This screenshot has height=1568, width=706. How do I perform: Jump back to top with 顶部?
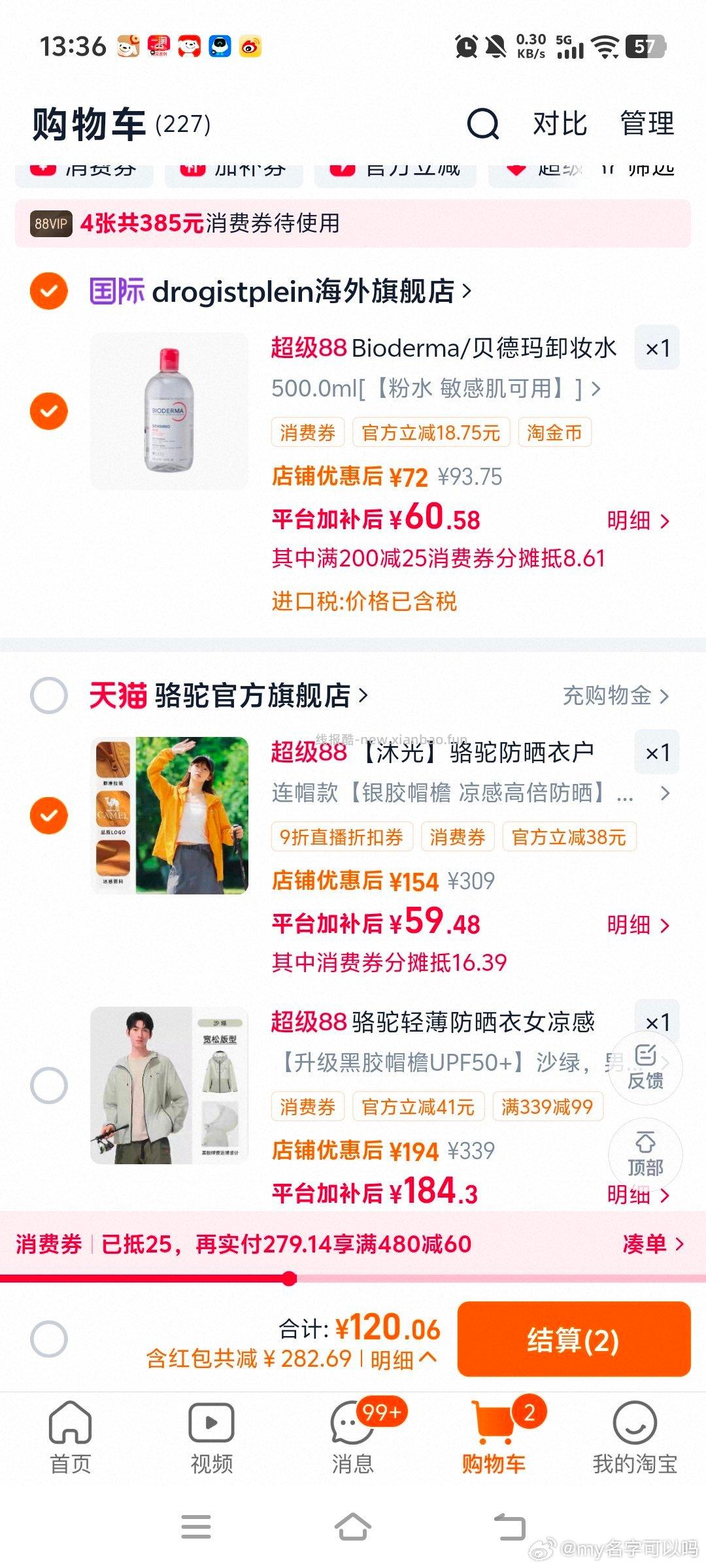coord(645,1154)
